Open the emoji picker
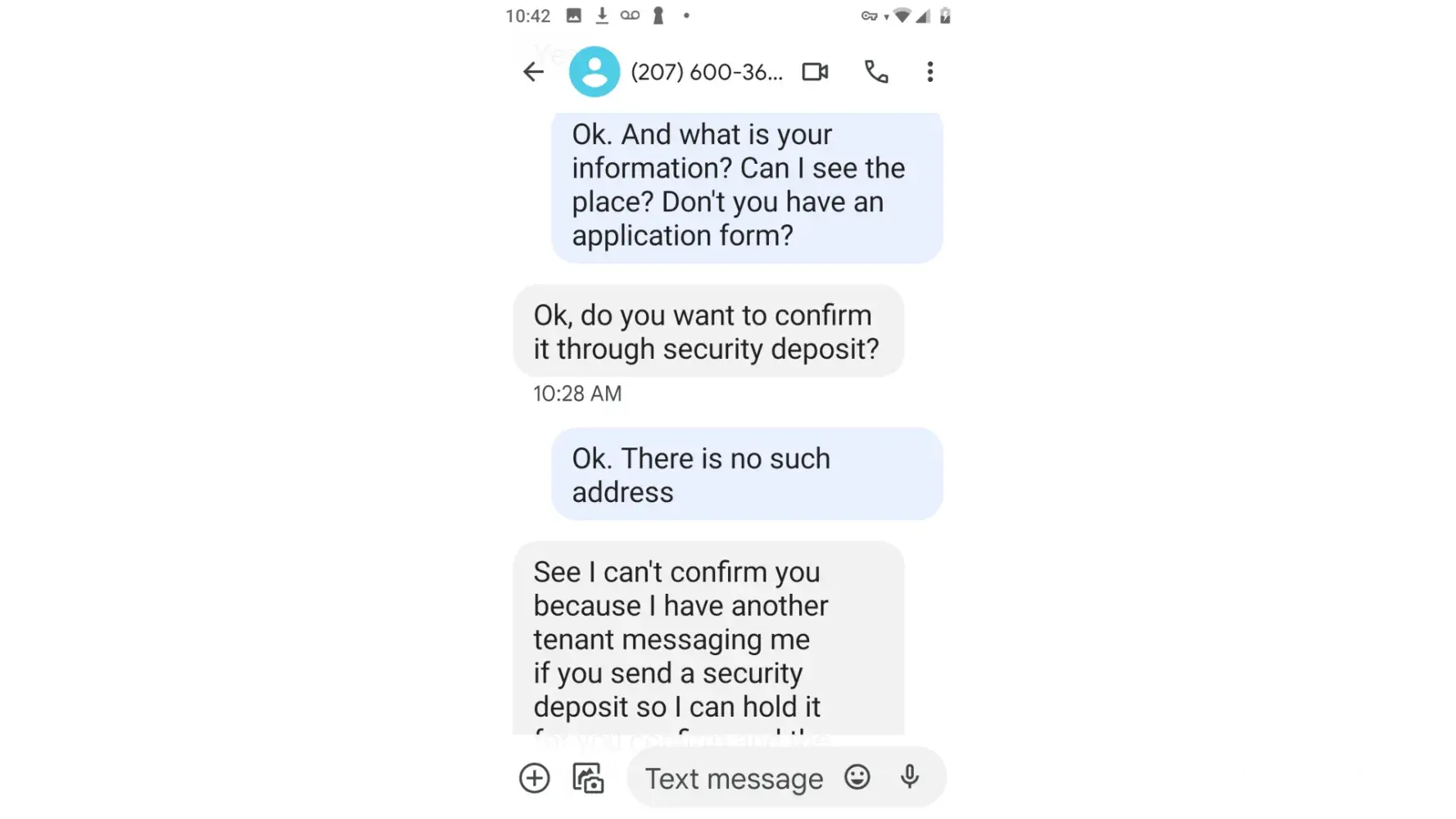 pos(857,776)
